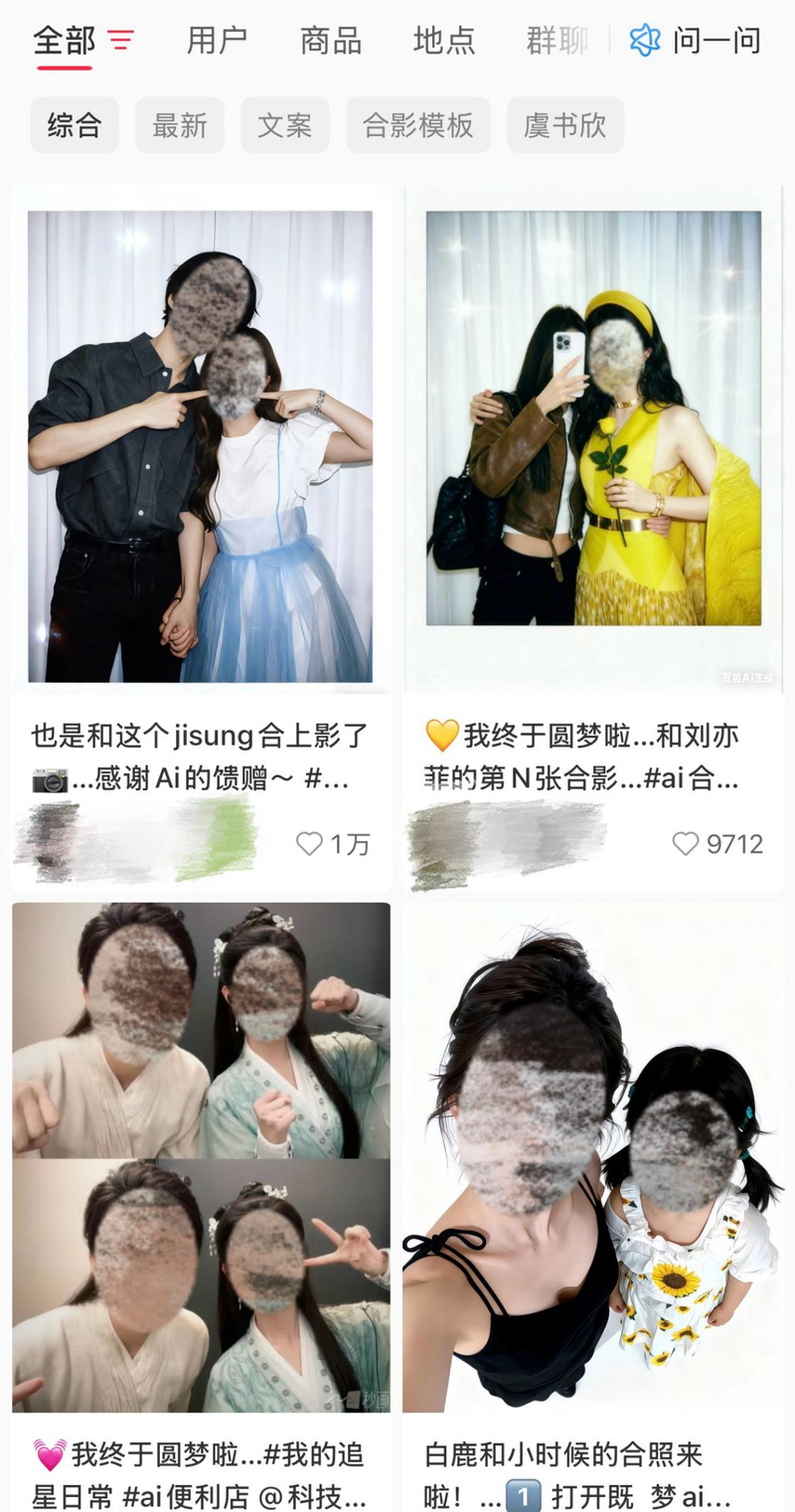Open the 综合 sort dropdown
Screen dimensions: 795x1512
point(75,125)
